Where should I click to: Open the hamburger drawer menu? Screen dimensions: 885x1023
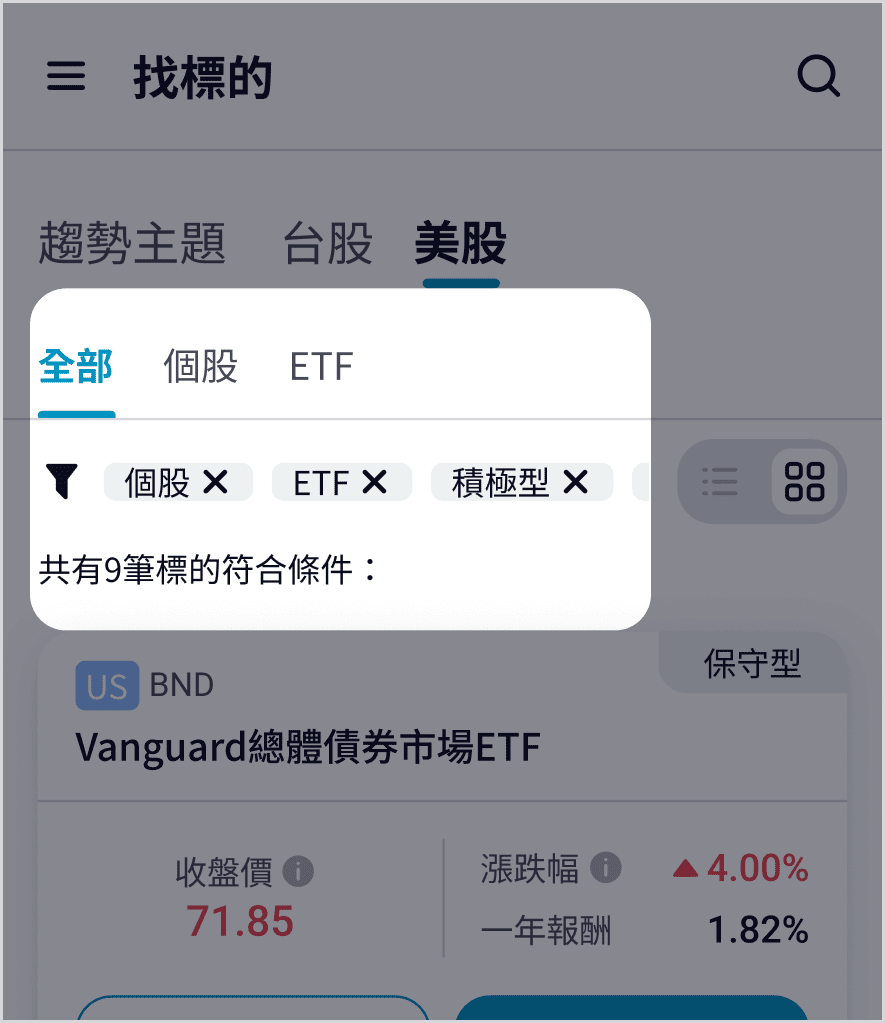[x=66, y=77]
